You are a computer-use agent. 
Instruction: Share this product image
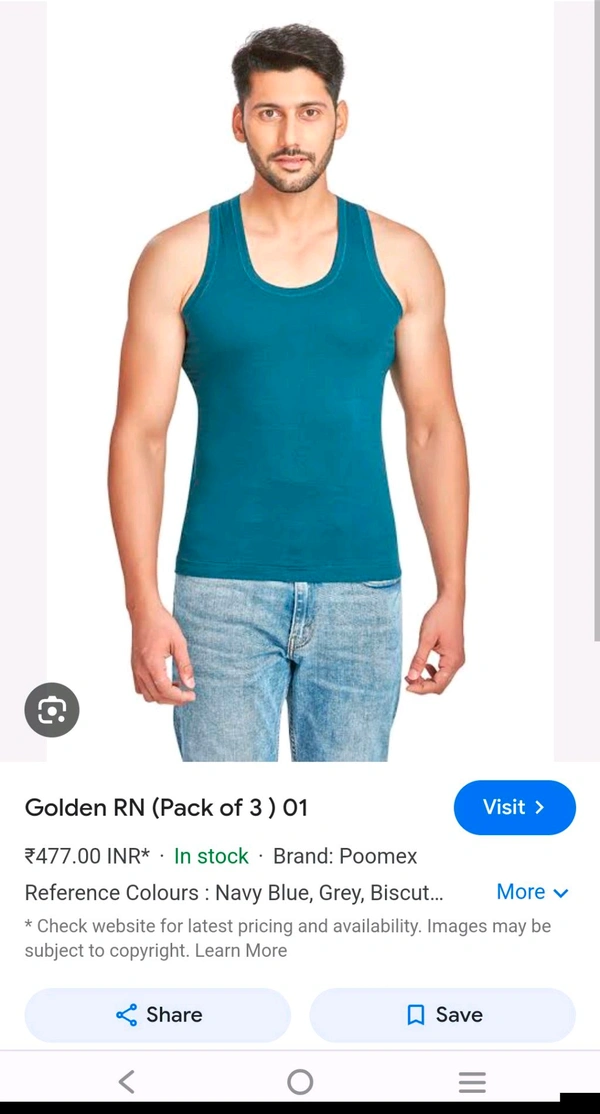pos(158,1015)
